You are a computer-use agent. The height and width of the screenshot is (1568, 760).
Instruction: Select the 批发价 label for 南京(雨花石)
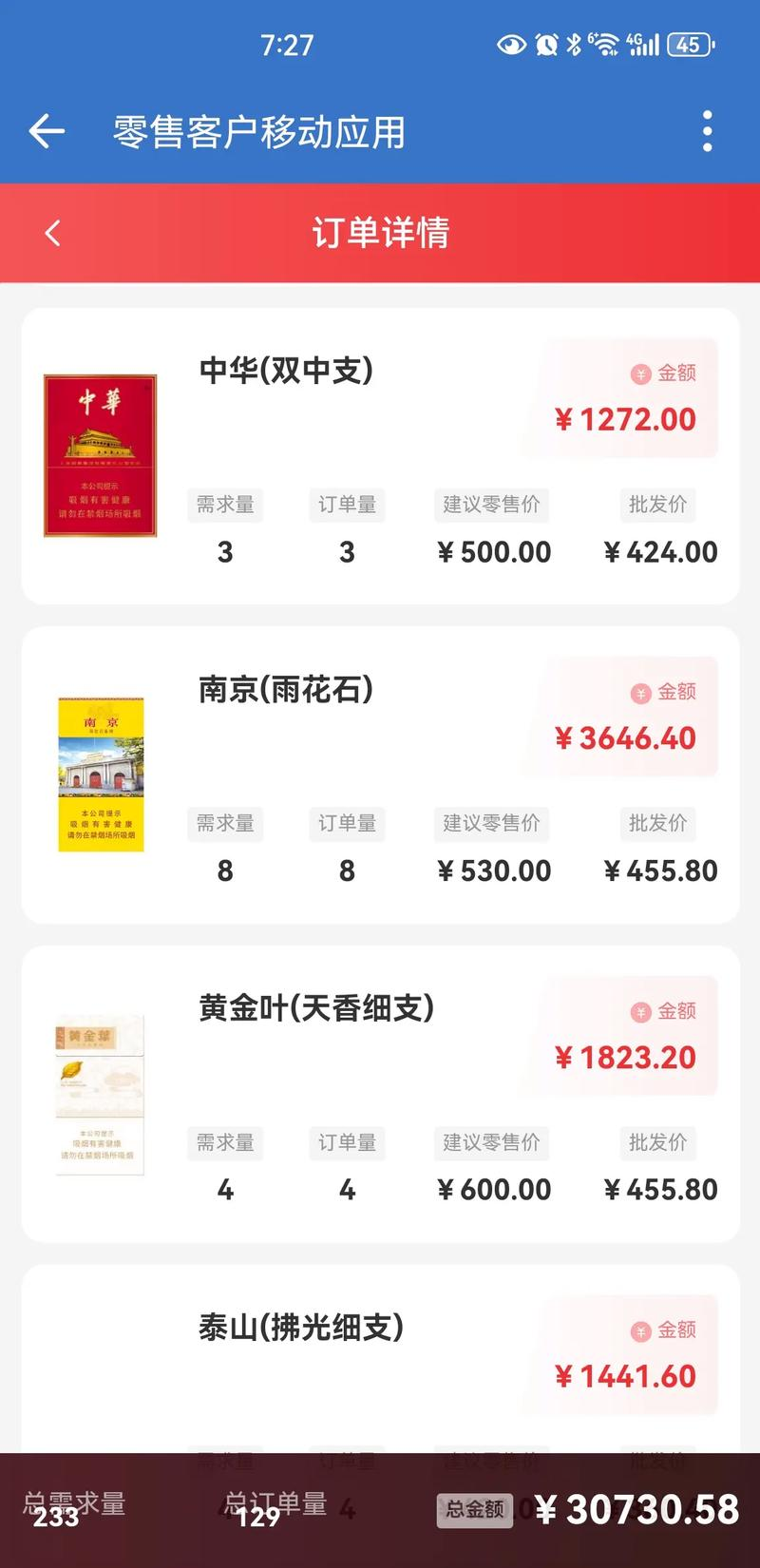coord(657,825)
